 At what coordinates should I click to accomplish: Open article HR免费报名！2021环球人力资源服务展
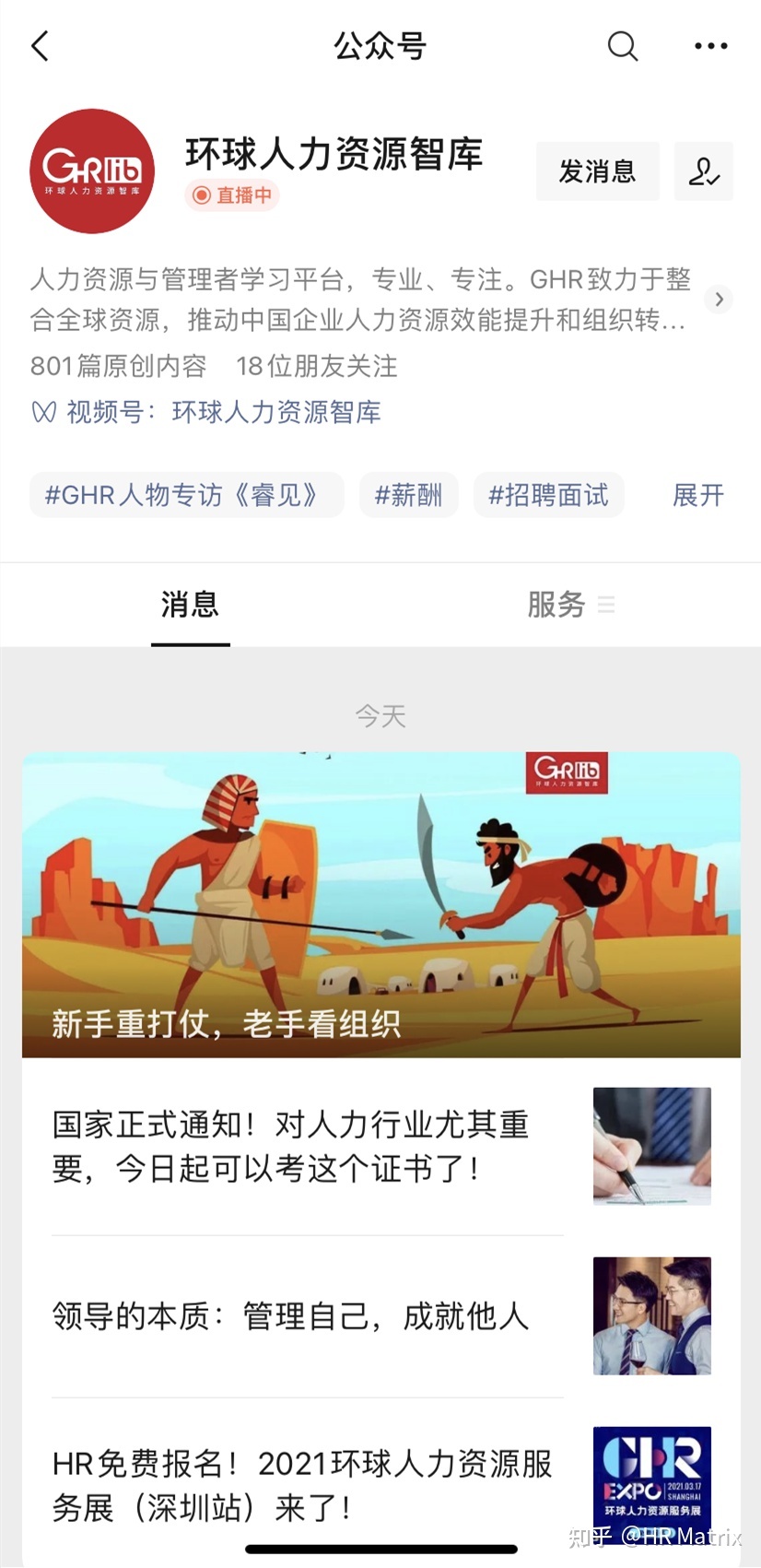point(380,1484)
